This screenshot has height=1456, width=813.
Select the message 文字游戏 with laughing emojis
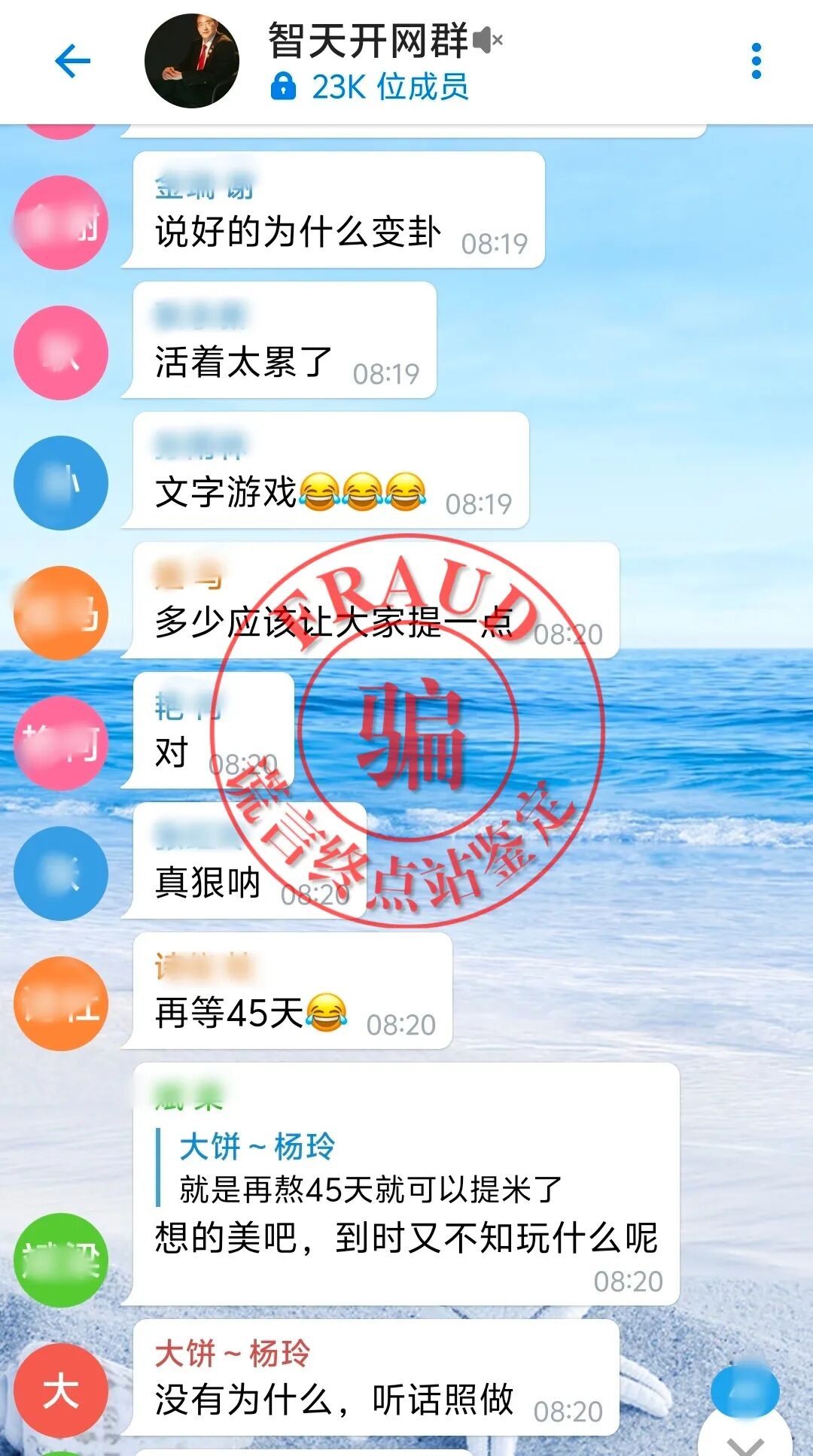click(290, 493)
